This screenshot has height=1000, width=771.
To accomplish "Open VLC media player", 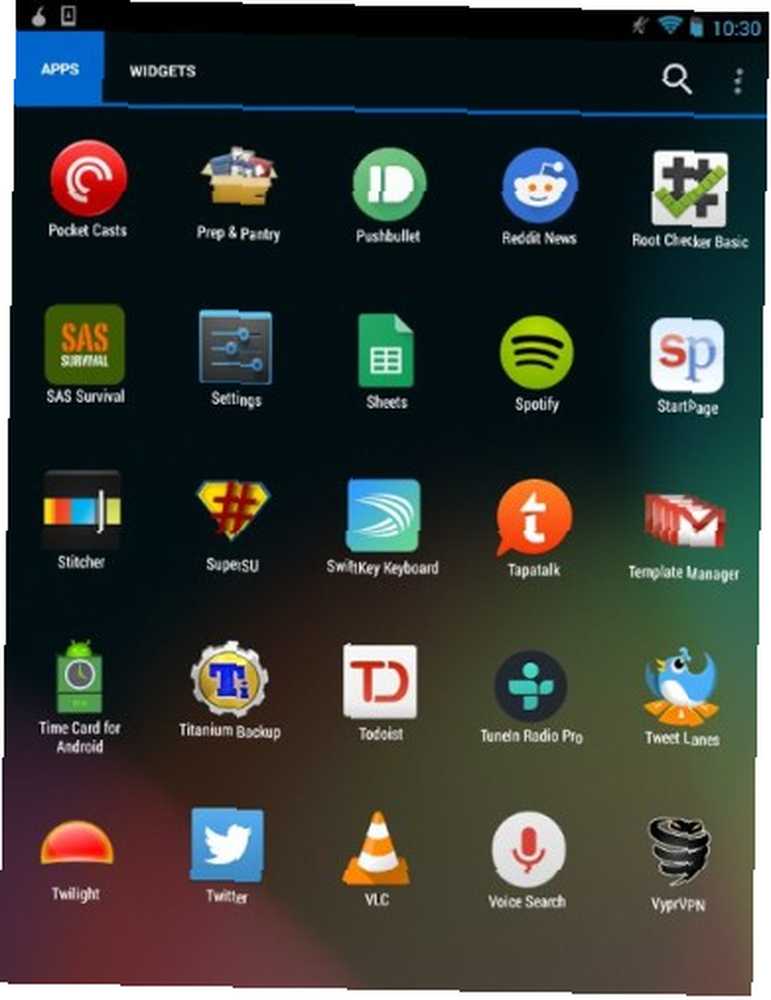I will coord(377,848).
